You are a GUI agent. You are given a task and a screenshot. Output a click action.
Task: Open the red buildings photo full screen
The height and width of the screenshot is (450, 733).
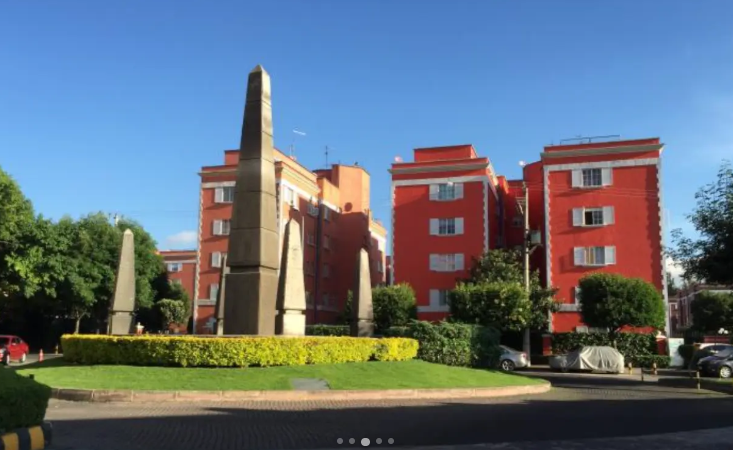click(366, 220)
